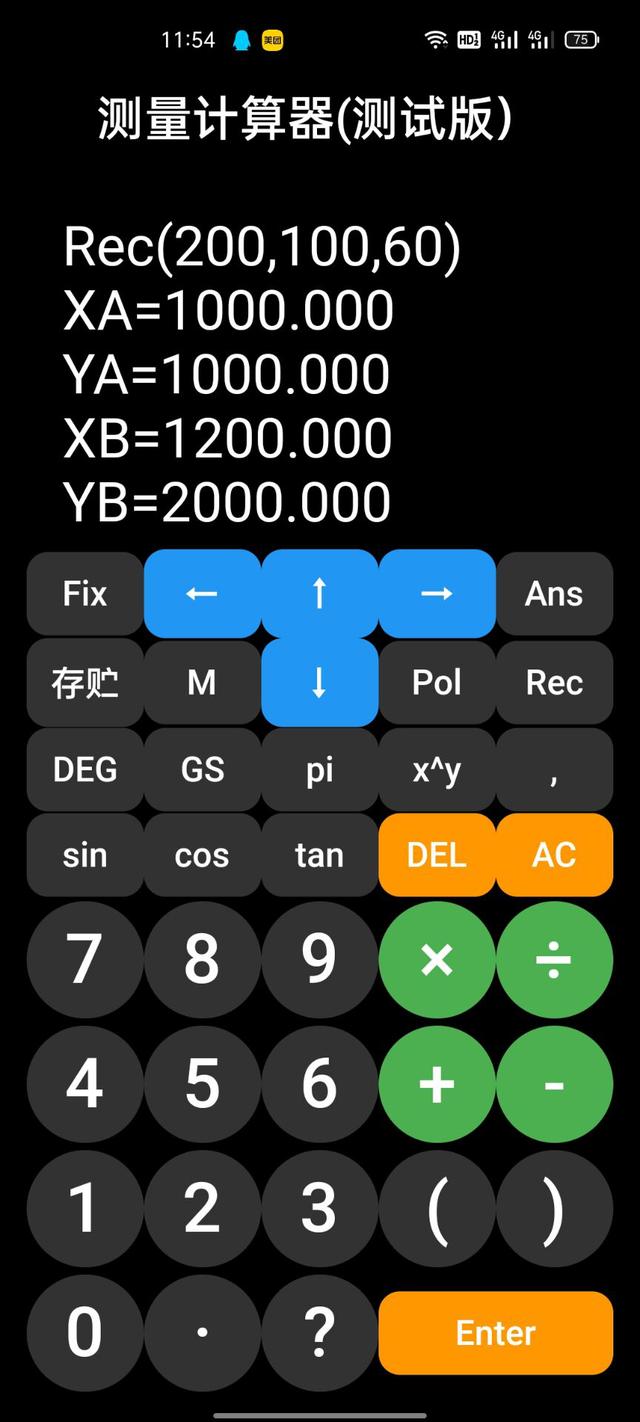Insert the previous answer with Ans
Viewport: 640px width, 1422px height.
554,594
